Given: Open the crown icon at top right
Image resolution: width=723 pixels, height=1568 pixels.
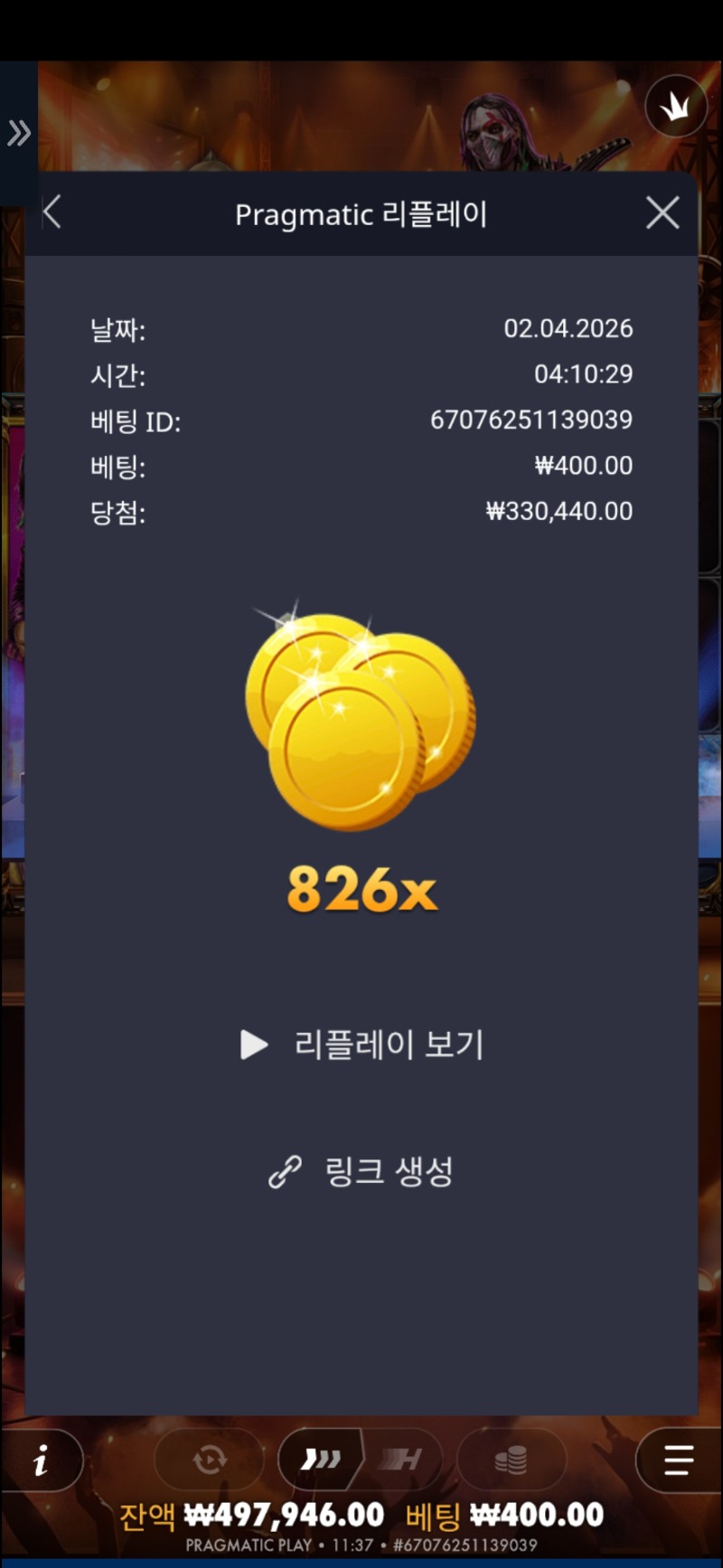Looking at the screenshot, I should pos(676,107).
